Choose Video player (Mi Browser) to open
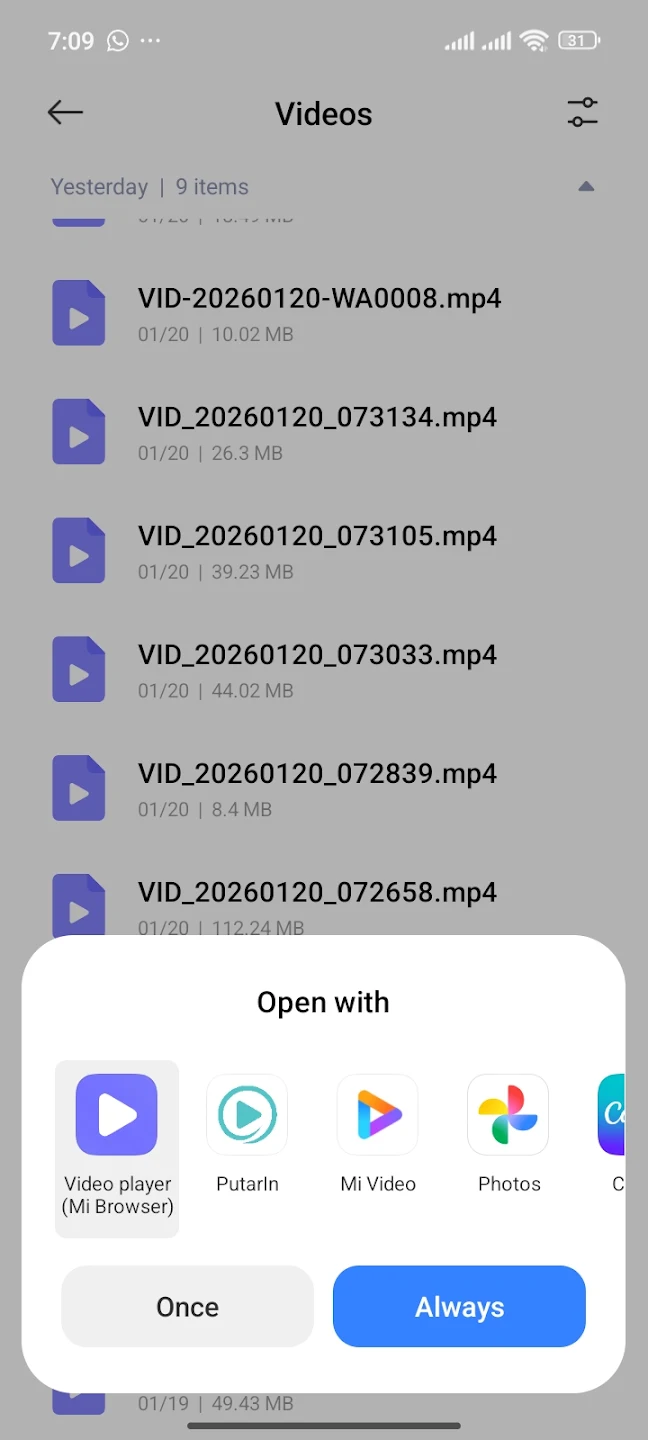 click(x=117, y=1148)
